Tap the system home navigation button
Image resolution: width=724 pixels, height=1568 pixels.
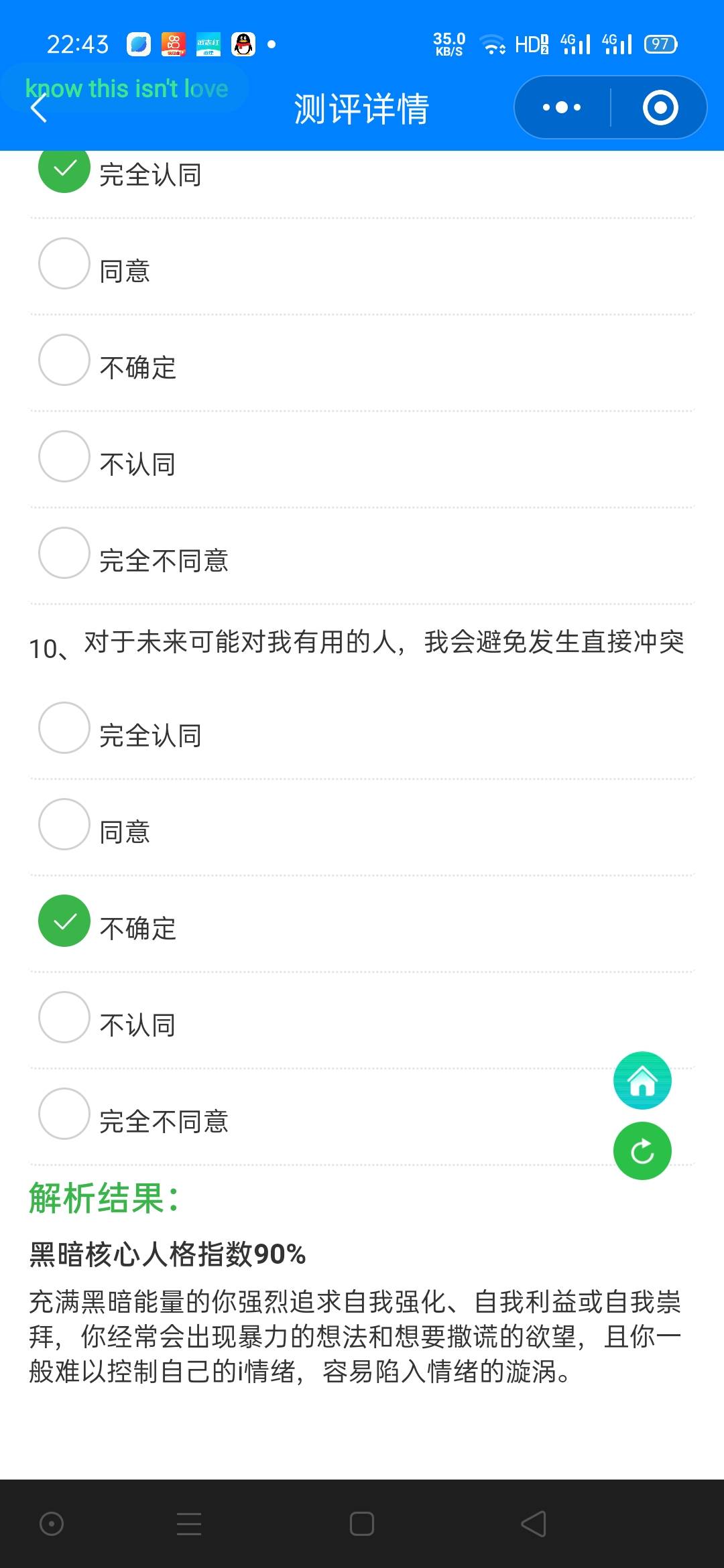(x=362, y=1524)
